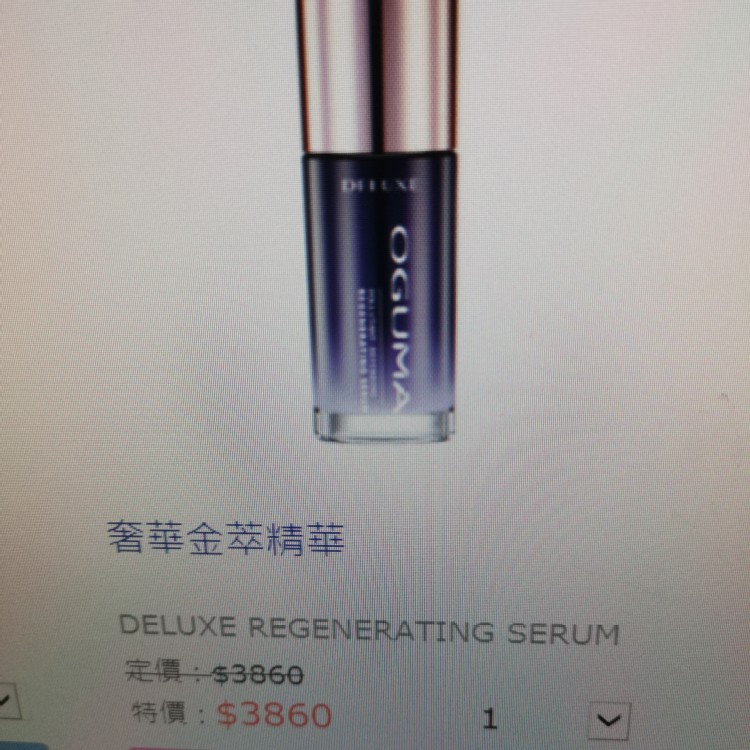This screenshot has width=750, height=750.
Task: Expand the quantity dropdown showing 1
Action: [610, 718]
